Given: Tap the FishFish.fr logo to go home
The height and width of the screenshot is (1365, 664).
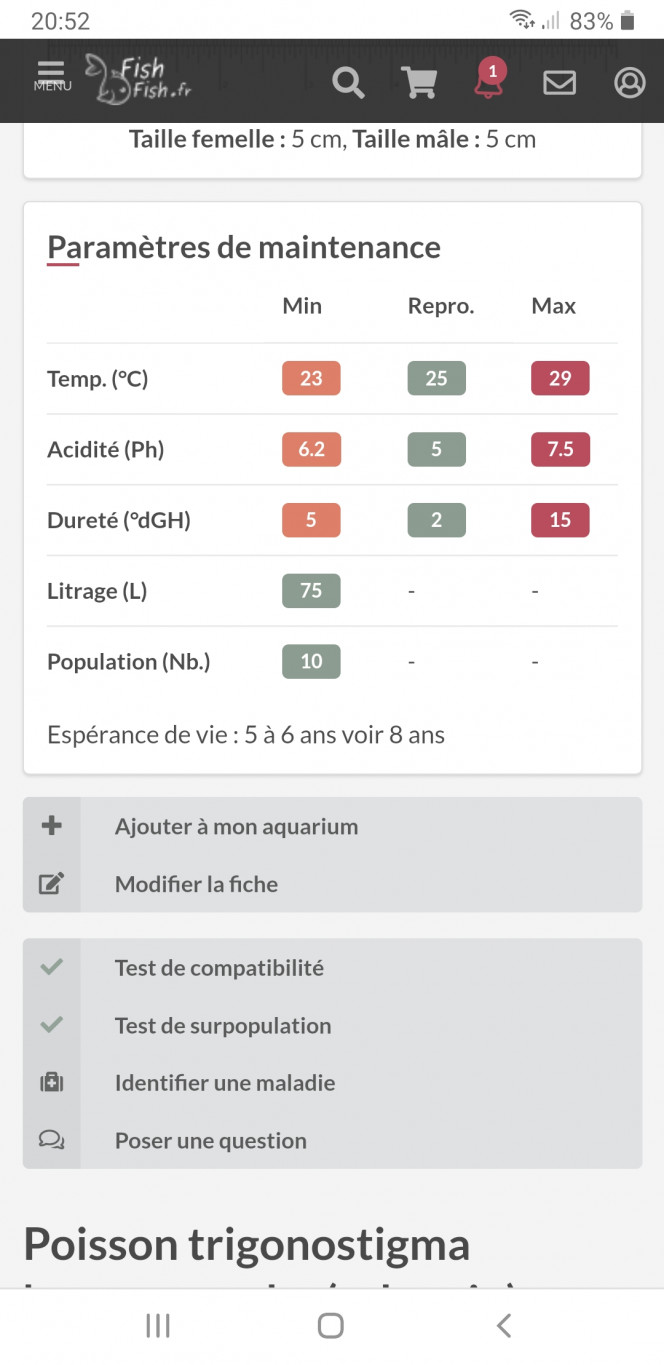Looking at the screenshot, I should click(x=138, y=80).
